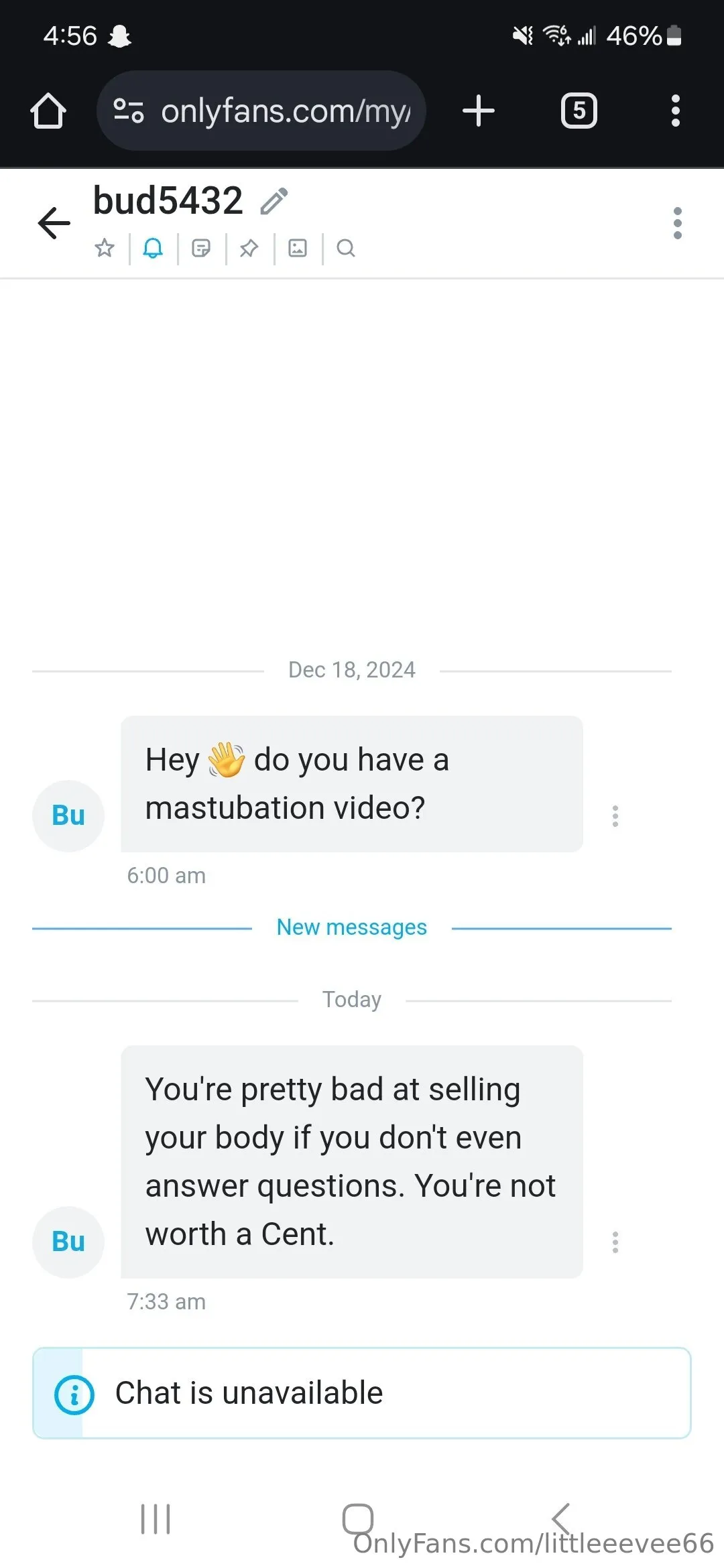Open the notes icon for this chat
This screenshot has height=1568, width=724.
201,249
